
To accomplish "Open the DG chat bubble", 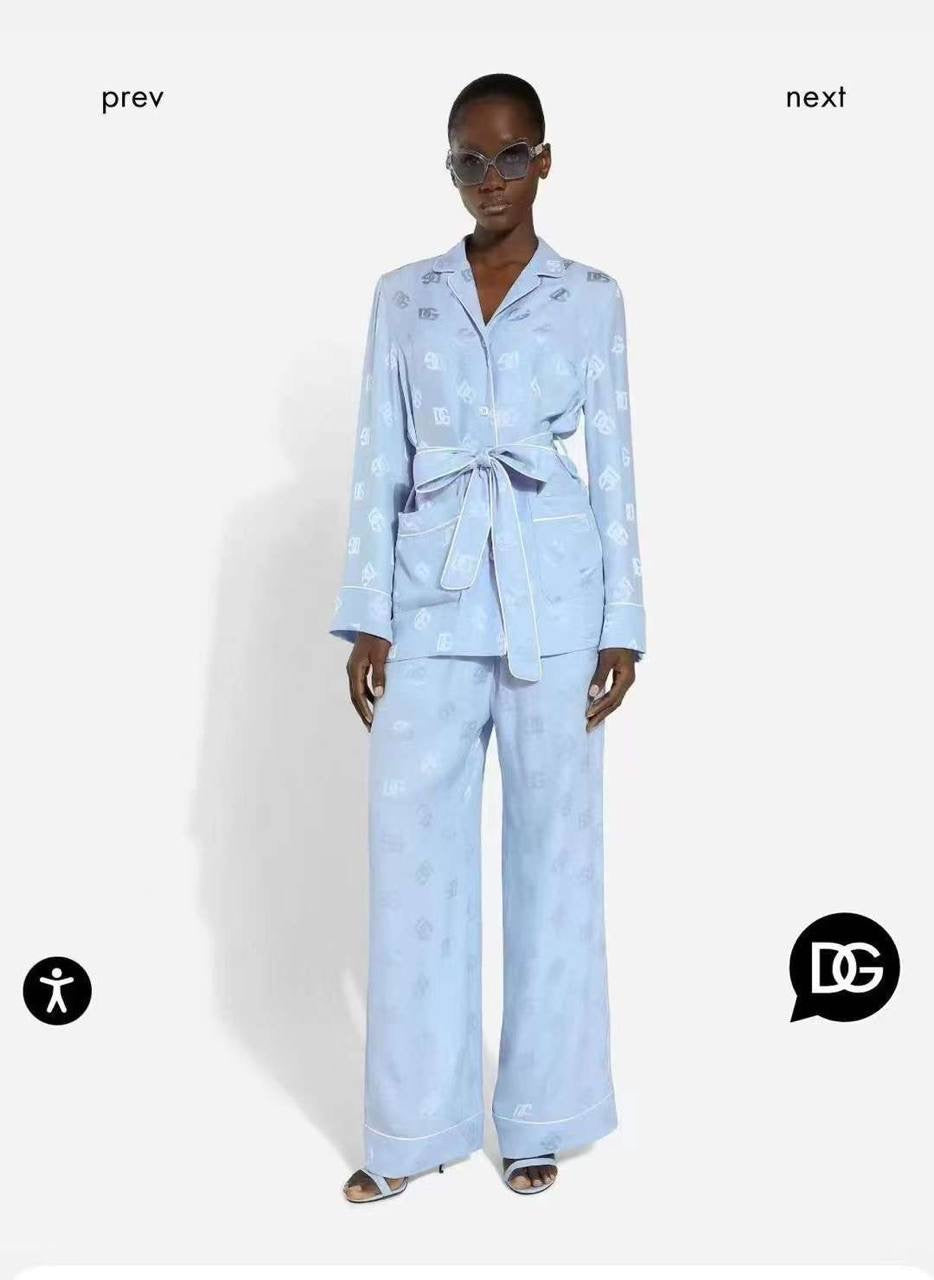I will [x=844, y=967].
